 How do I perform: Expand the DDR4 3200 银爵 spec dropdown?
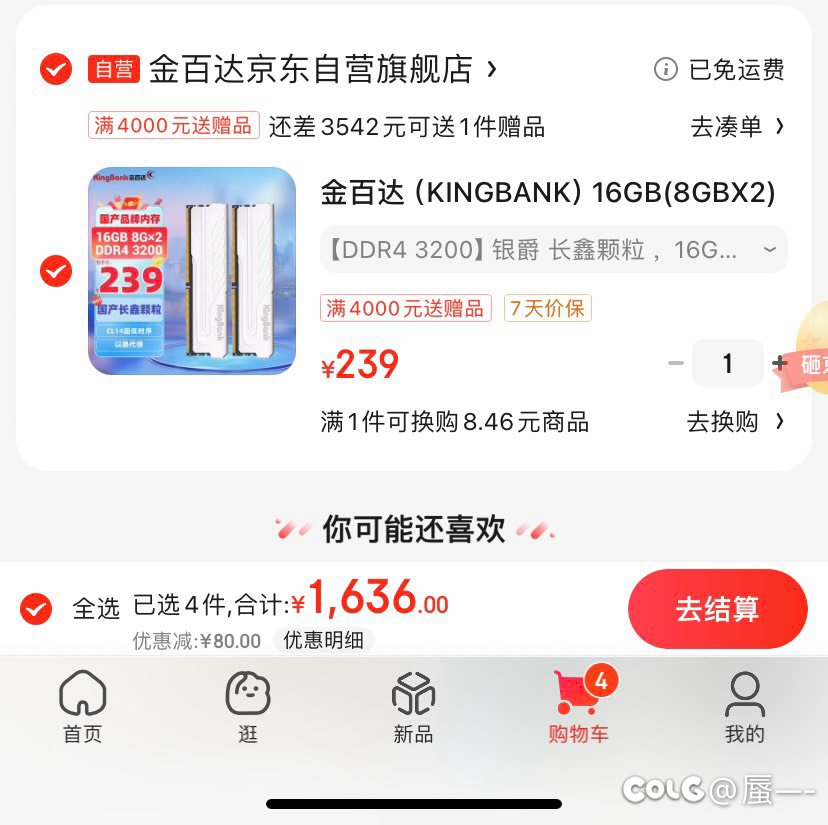pos(554,250)
